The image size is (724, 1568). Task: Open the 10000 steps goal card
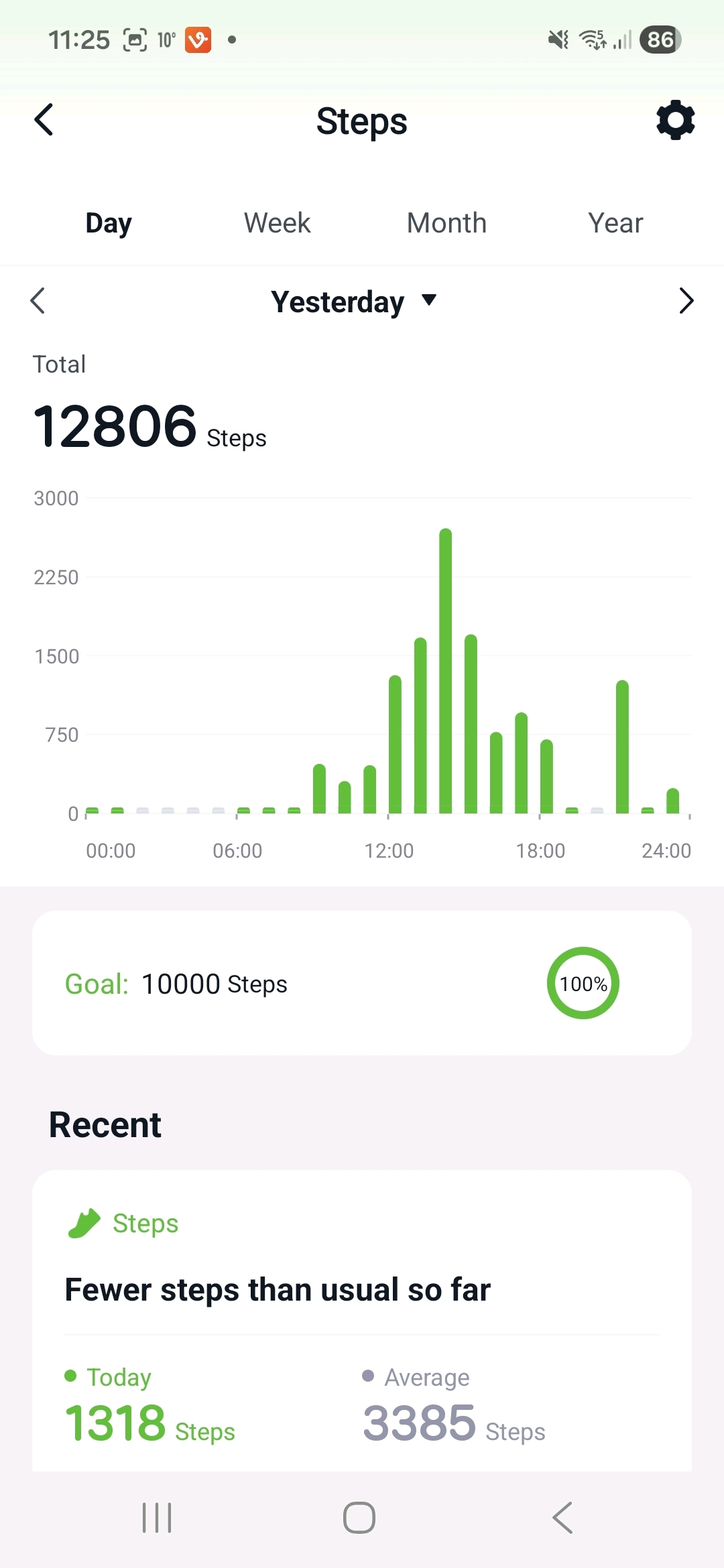(362, 983)
